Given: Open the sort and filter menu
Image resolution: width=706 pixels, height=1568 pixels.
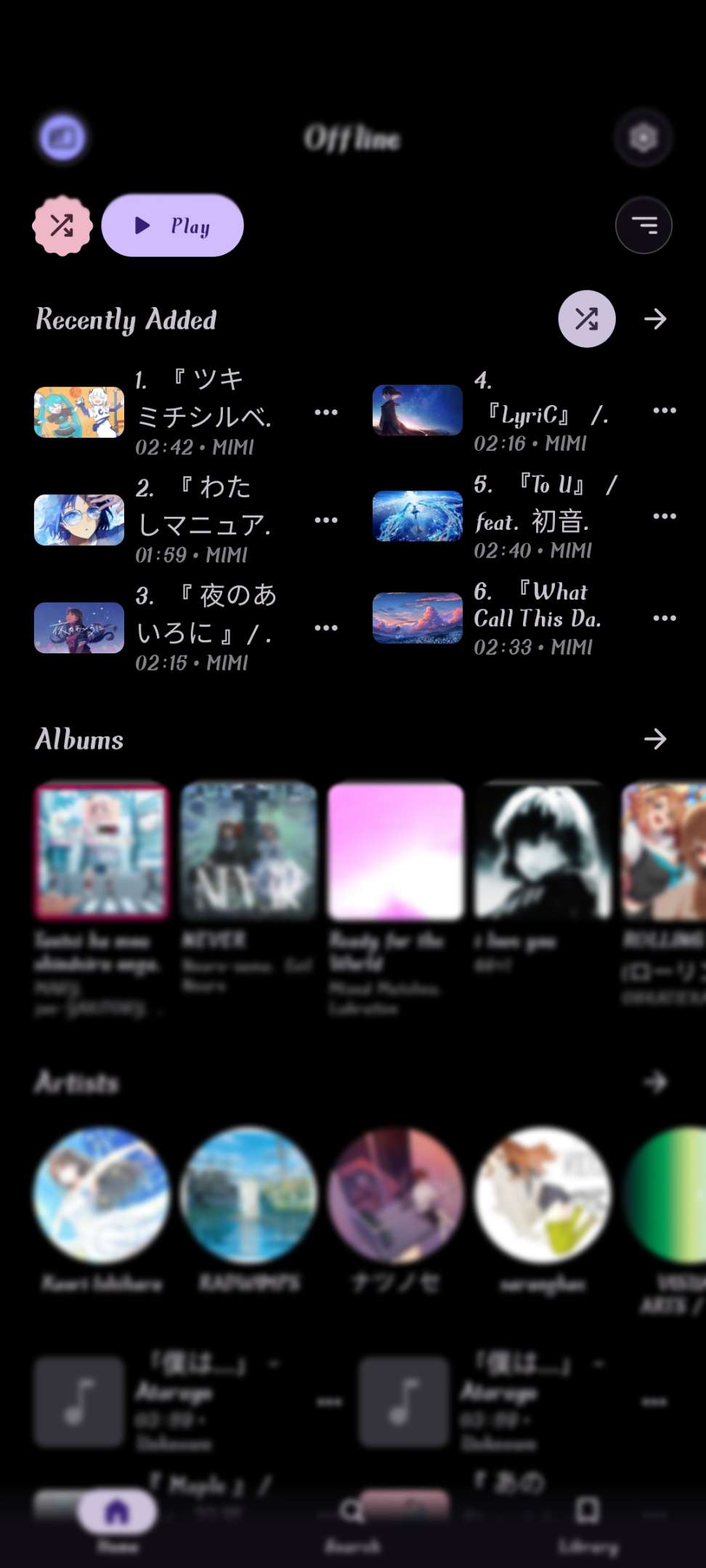Looking at the screenshot, I should click(644, 225).
